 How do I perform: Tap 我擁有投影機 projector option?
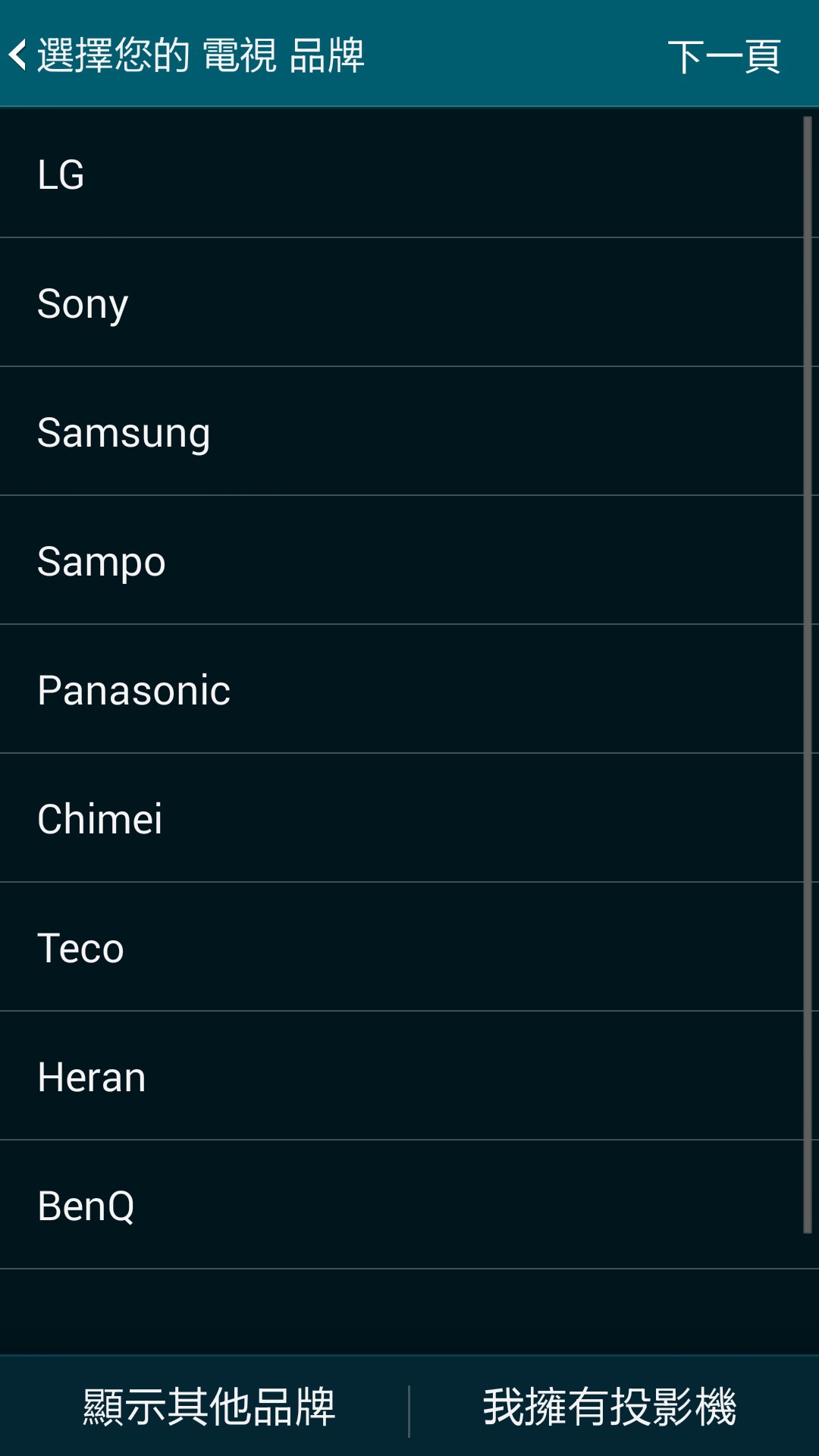click(610, 1407)
